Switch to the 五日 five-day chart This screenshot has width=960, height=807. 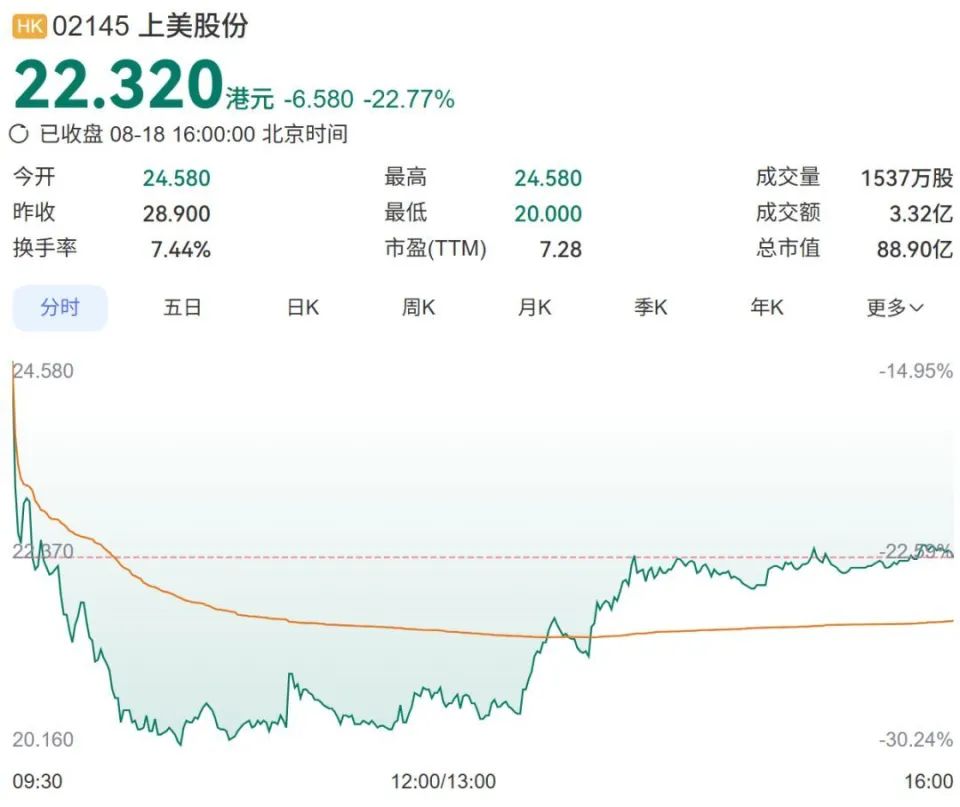[182, 307]
